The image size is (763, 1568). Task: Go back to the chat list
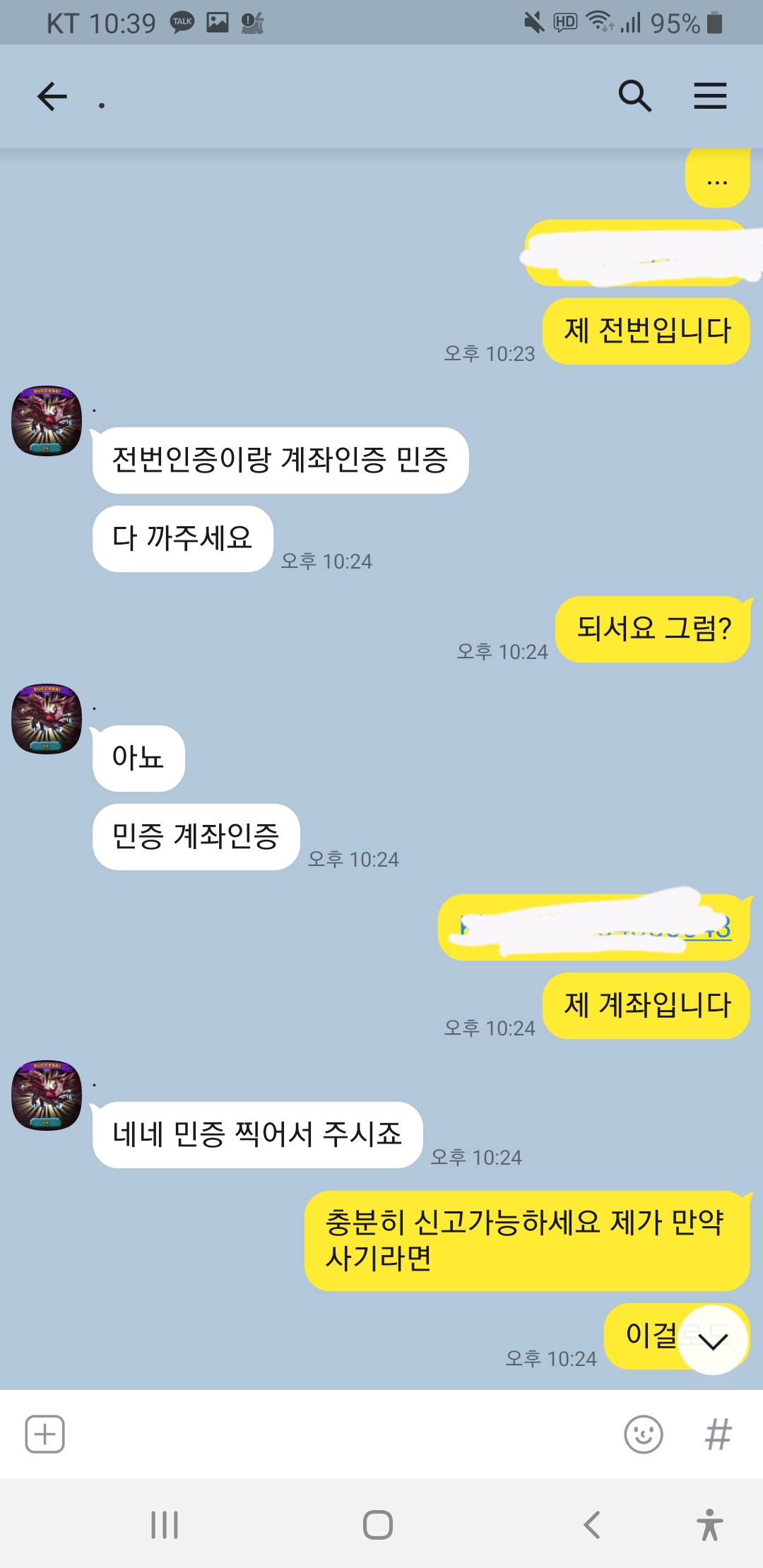52,97
